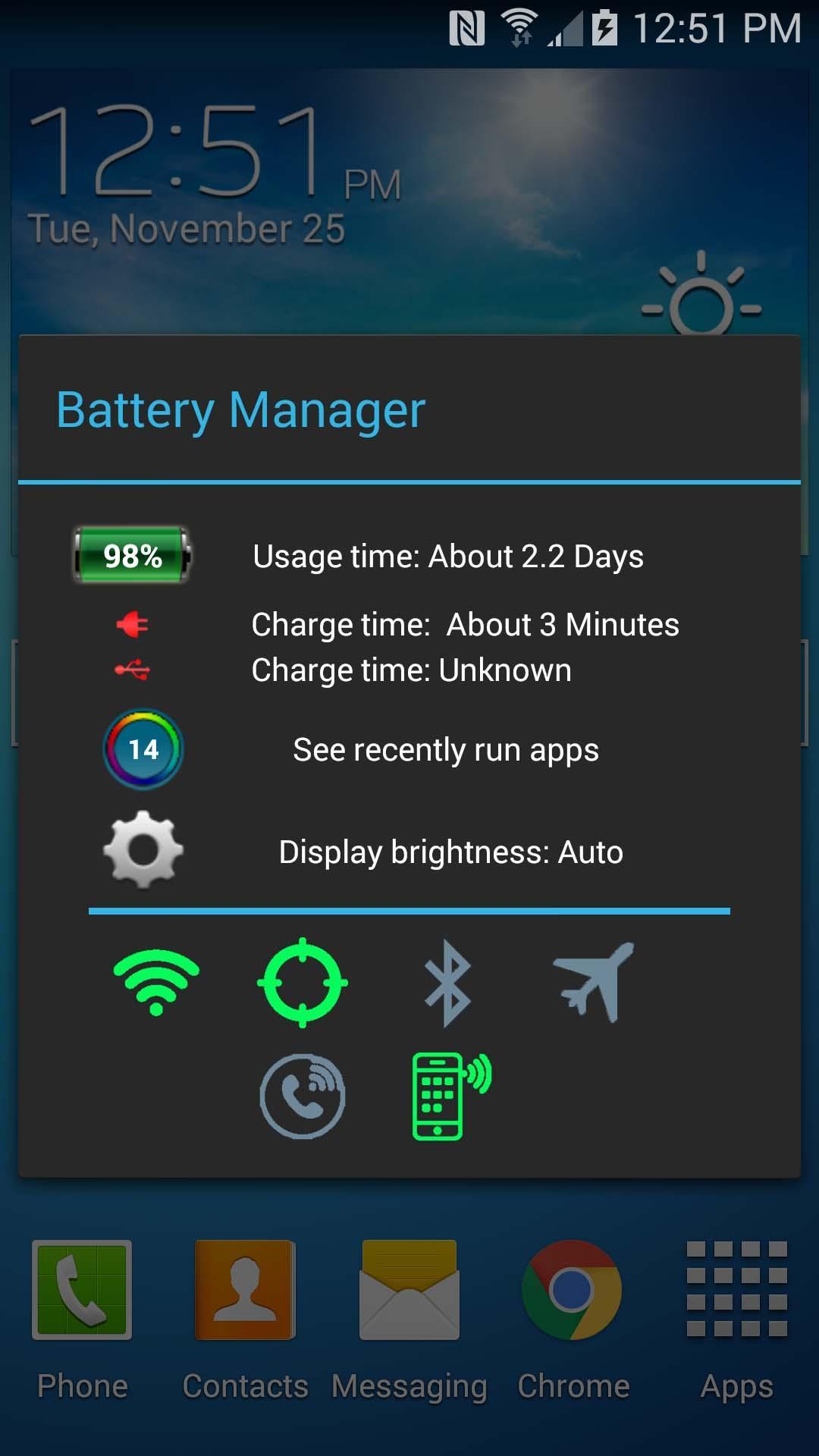Open the recently run apps counter circle
Viewport: 819px width, 1456px height.
[x=143, y=748]
